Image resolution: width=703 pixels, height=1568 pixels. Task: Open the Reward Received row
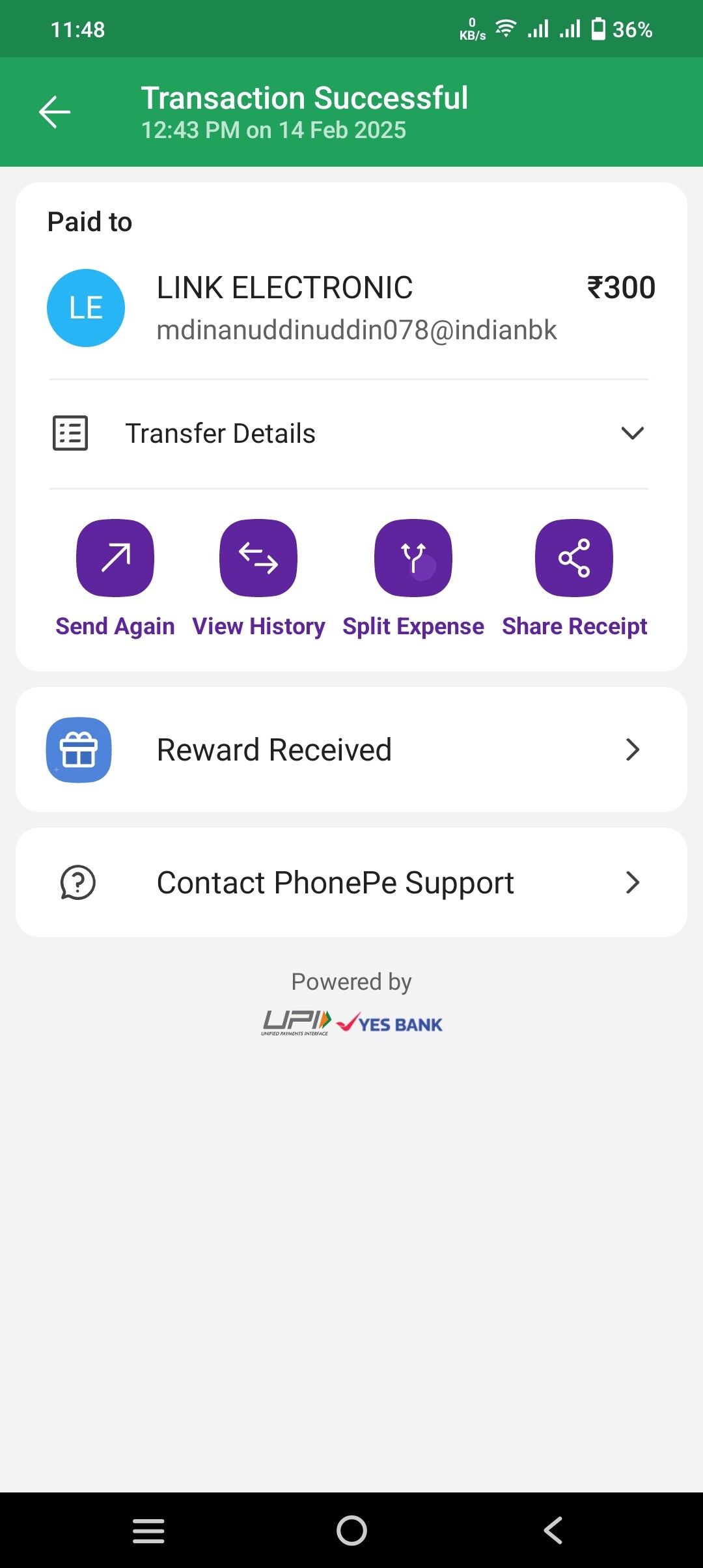[x=351, y=750]
